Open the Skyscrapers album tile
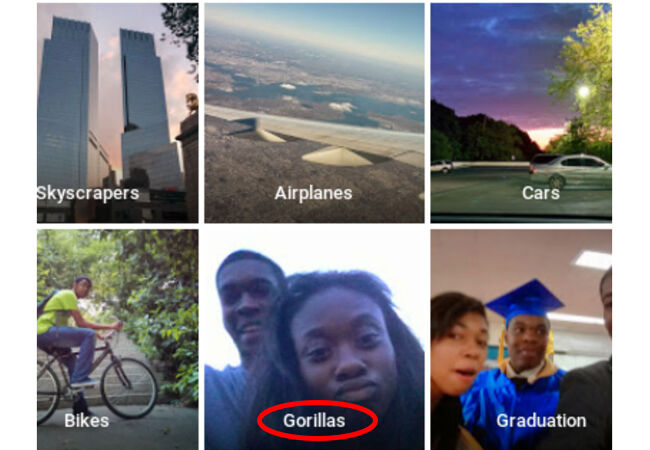Viewport: 650px width, 450px height. tap(116, 112)
